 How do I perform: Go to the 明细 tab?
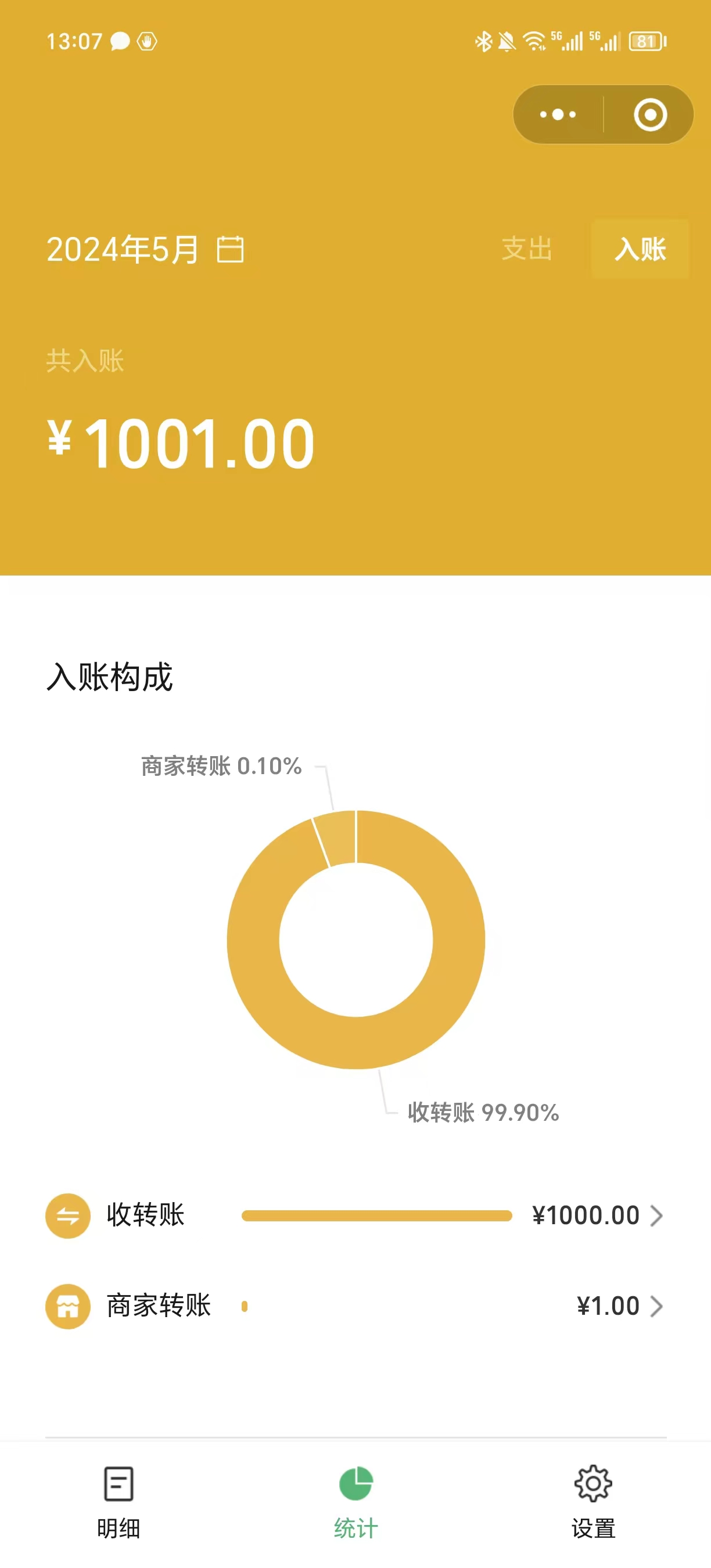[x=119, y=1501]
